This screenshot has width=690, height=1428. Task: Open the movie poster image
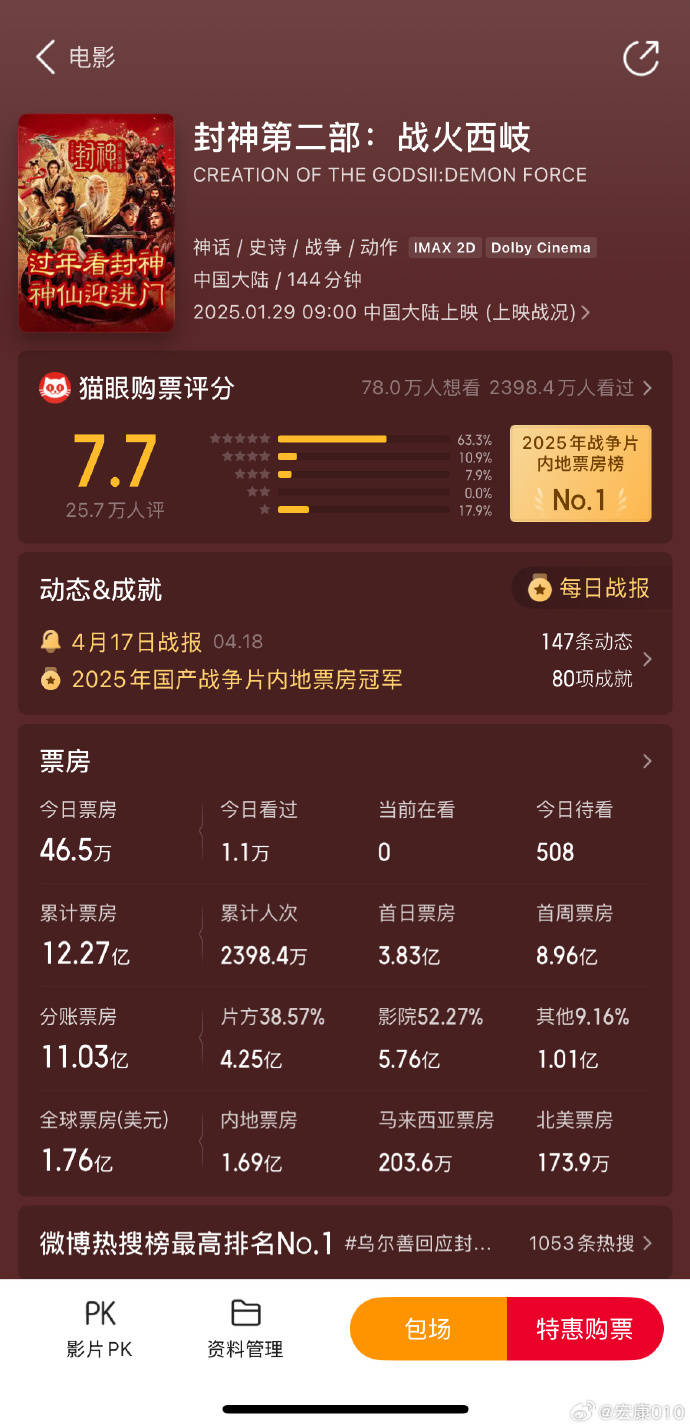[96, 222]
